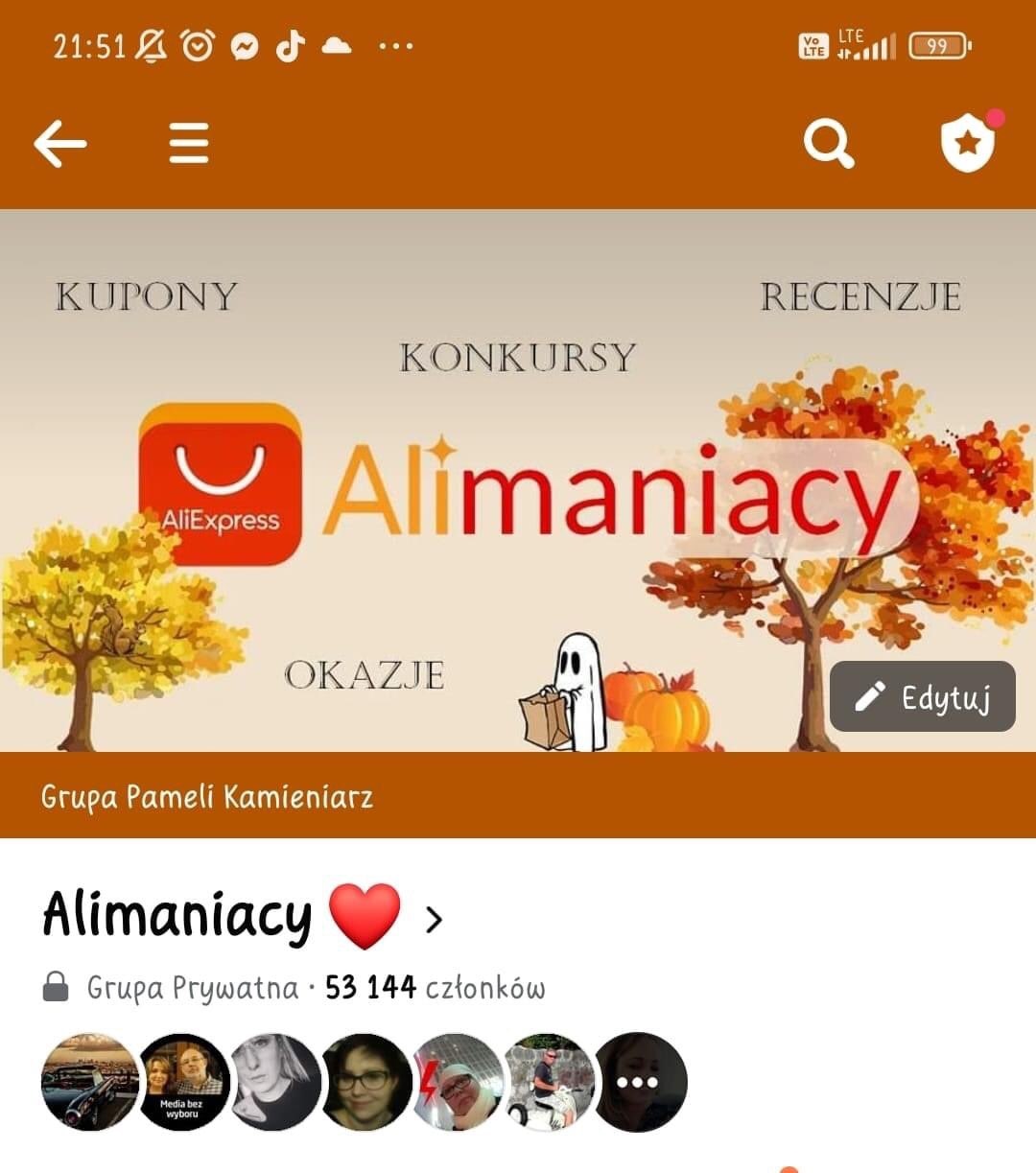
Task: Search within the Alimaniacy group
Action: pos(828,144)
